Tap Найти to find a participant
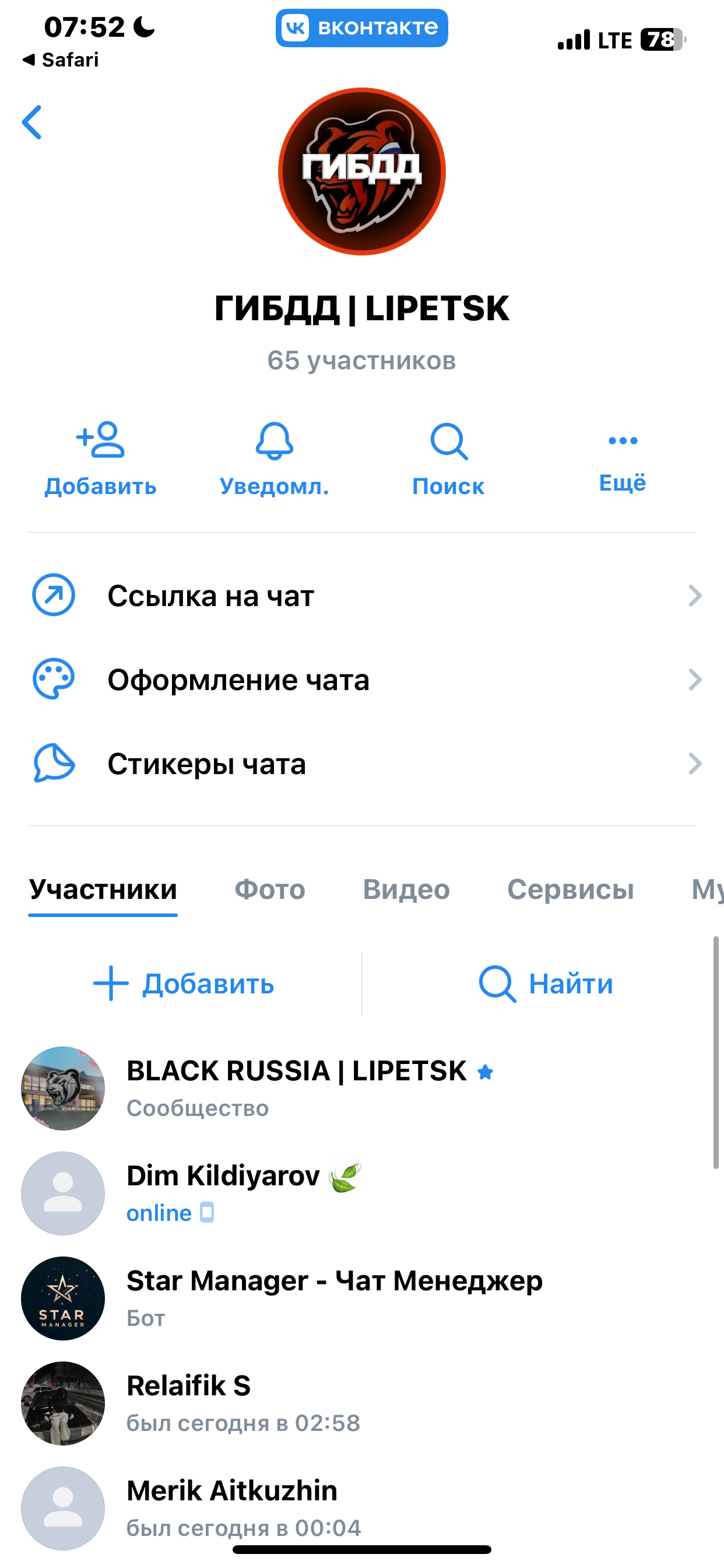The image size is (724, 1568). [546, 984]
